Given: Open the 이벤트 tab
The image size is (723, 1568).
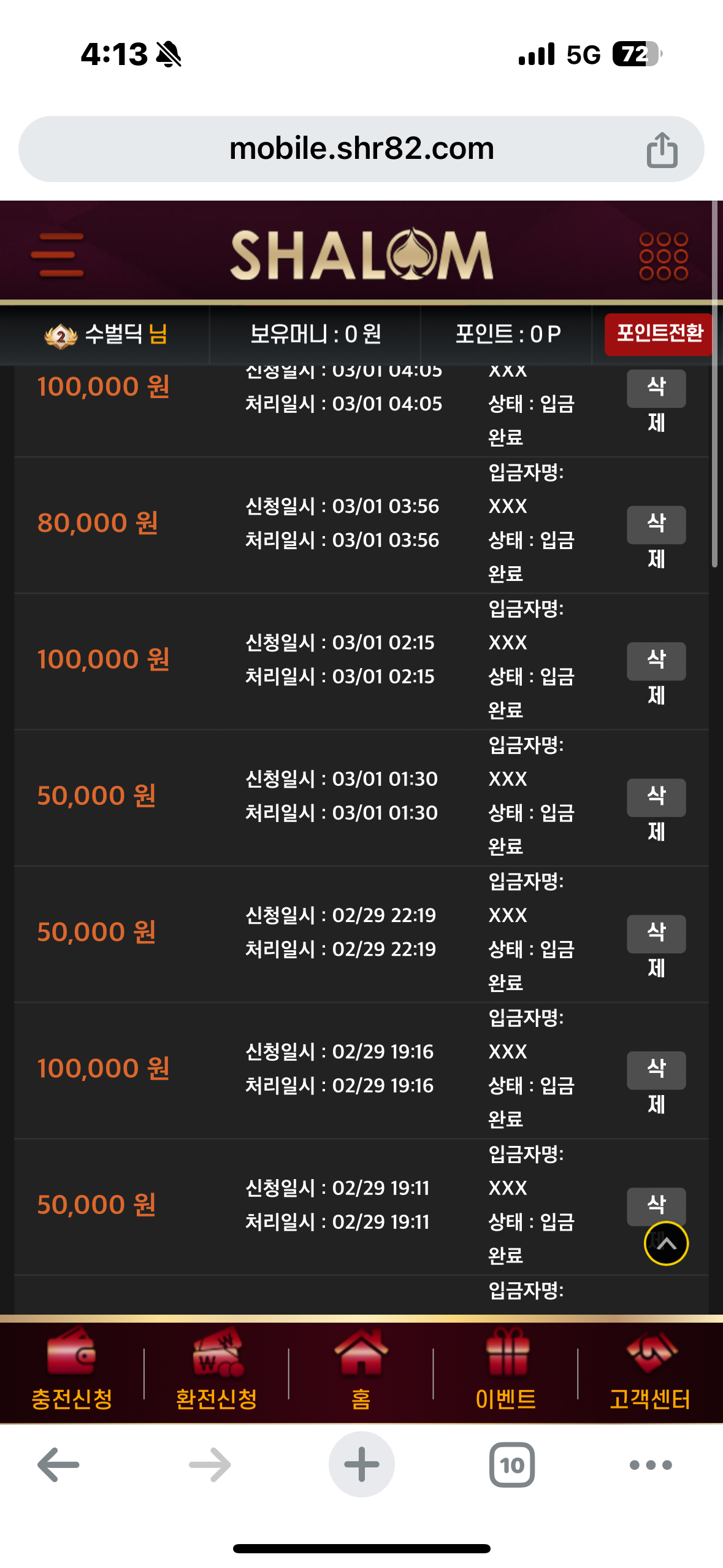Looking at the screenshot, I should (506, 1372).
